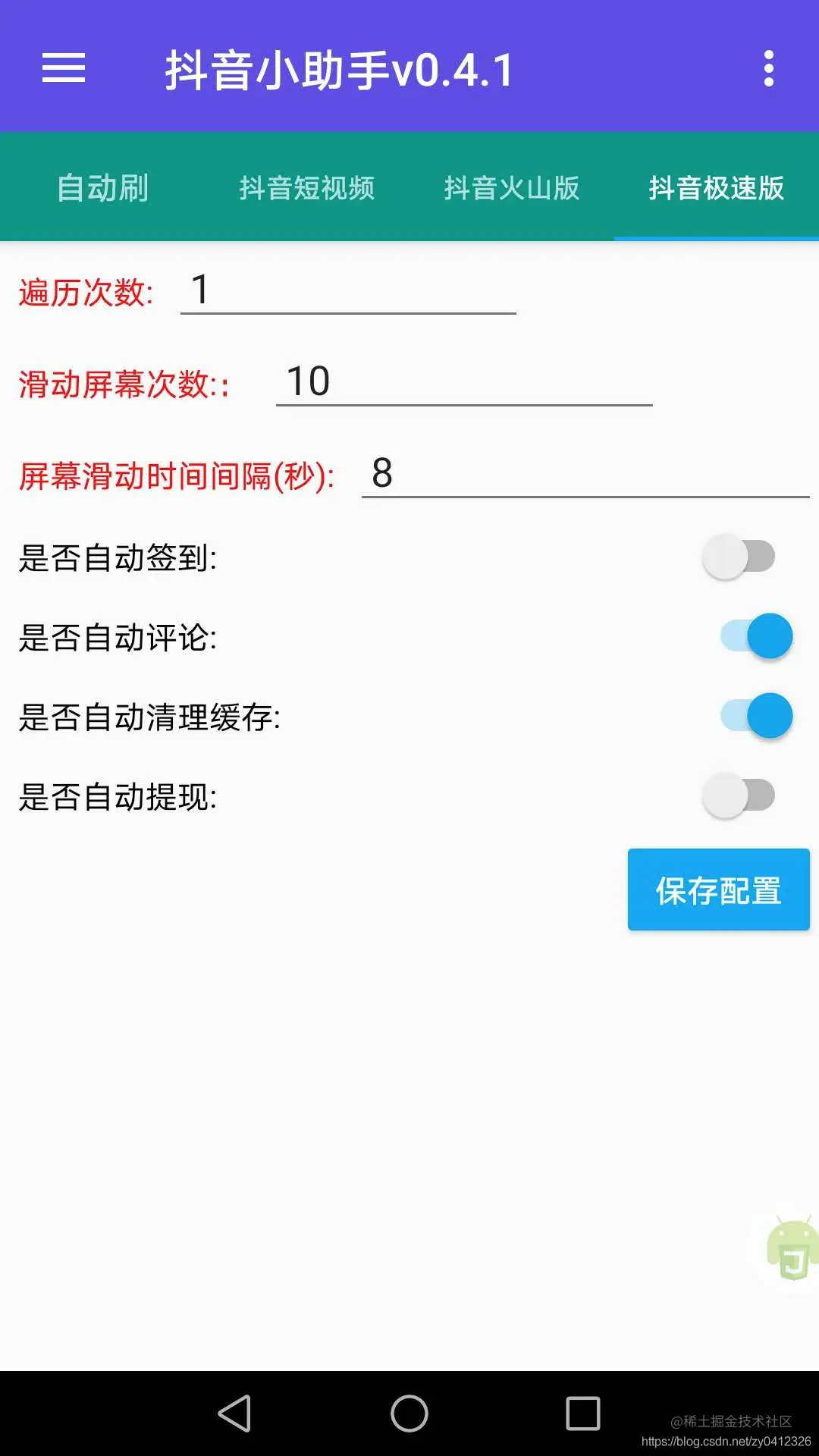Viewport: 819px width, 1456px height.
Task: Open the floating Android robot button
Action: 791,1249
